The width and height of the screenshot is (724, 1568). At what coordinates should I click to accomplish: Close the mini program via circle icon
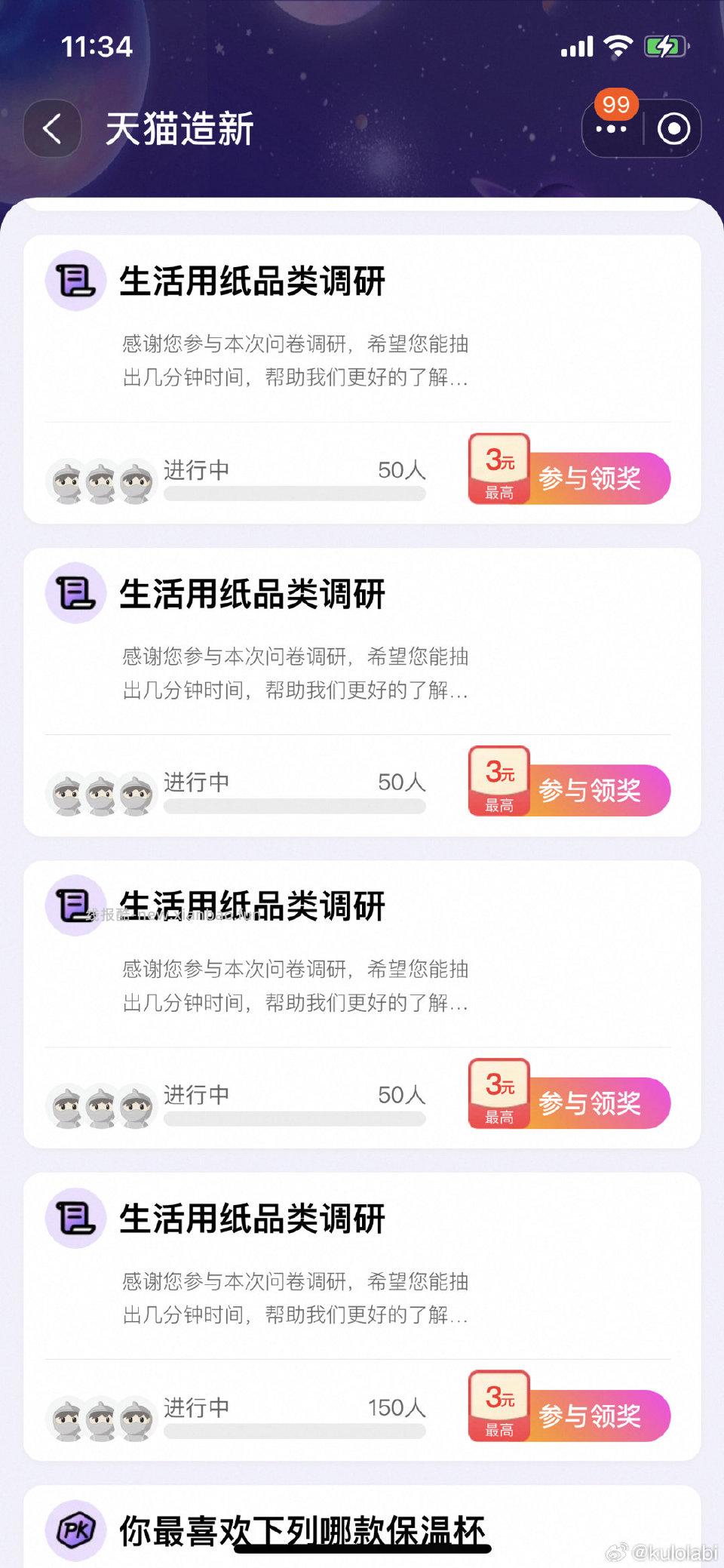(x=673, y=129)
